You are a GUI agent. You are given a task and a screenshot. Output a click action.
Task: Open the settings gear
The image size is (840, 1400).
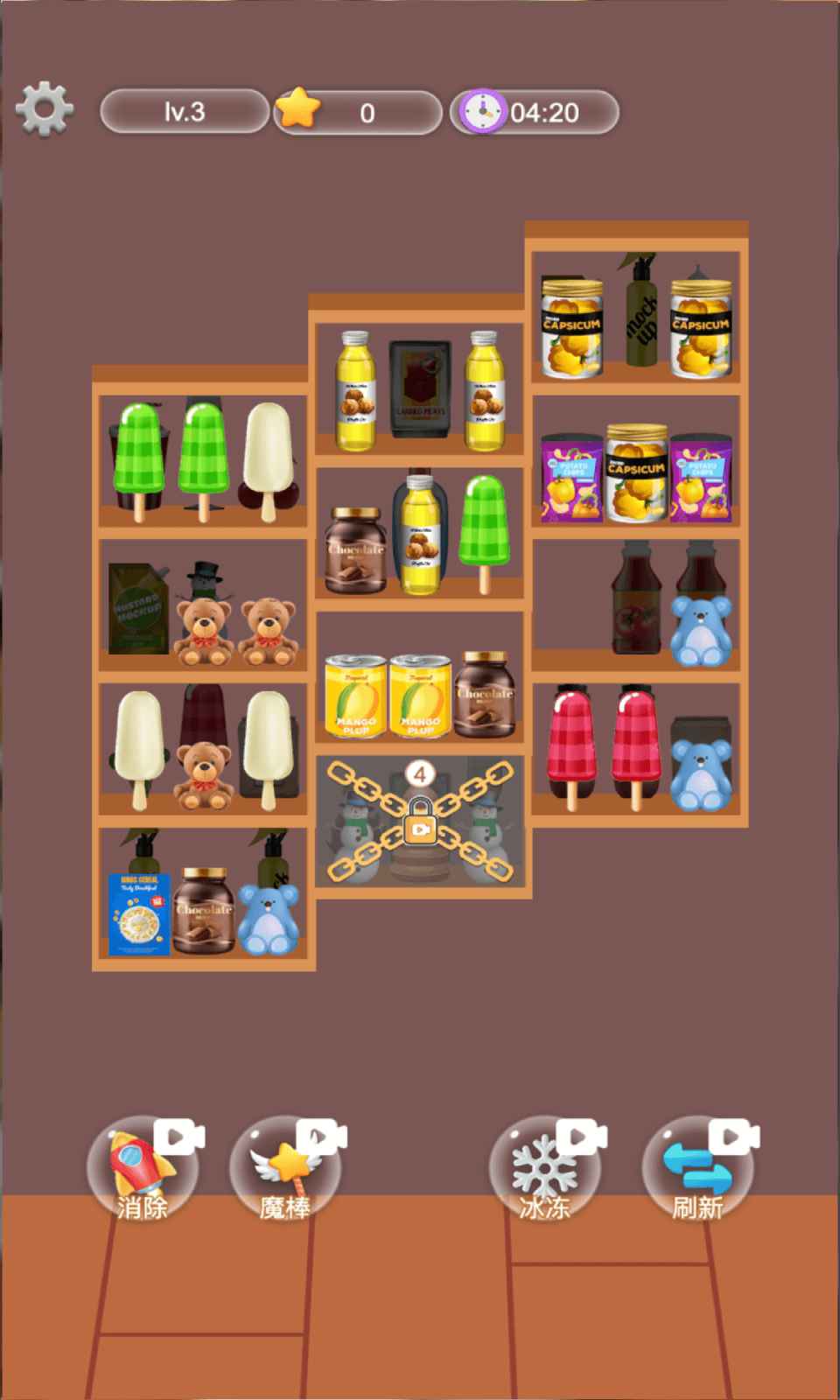click(44, 109)
